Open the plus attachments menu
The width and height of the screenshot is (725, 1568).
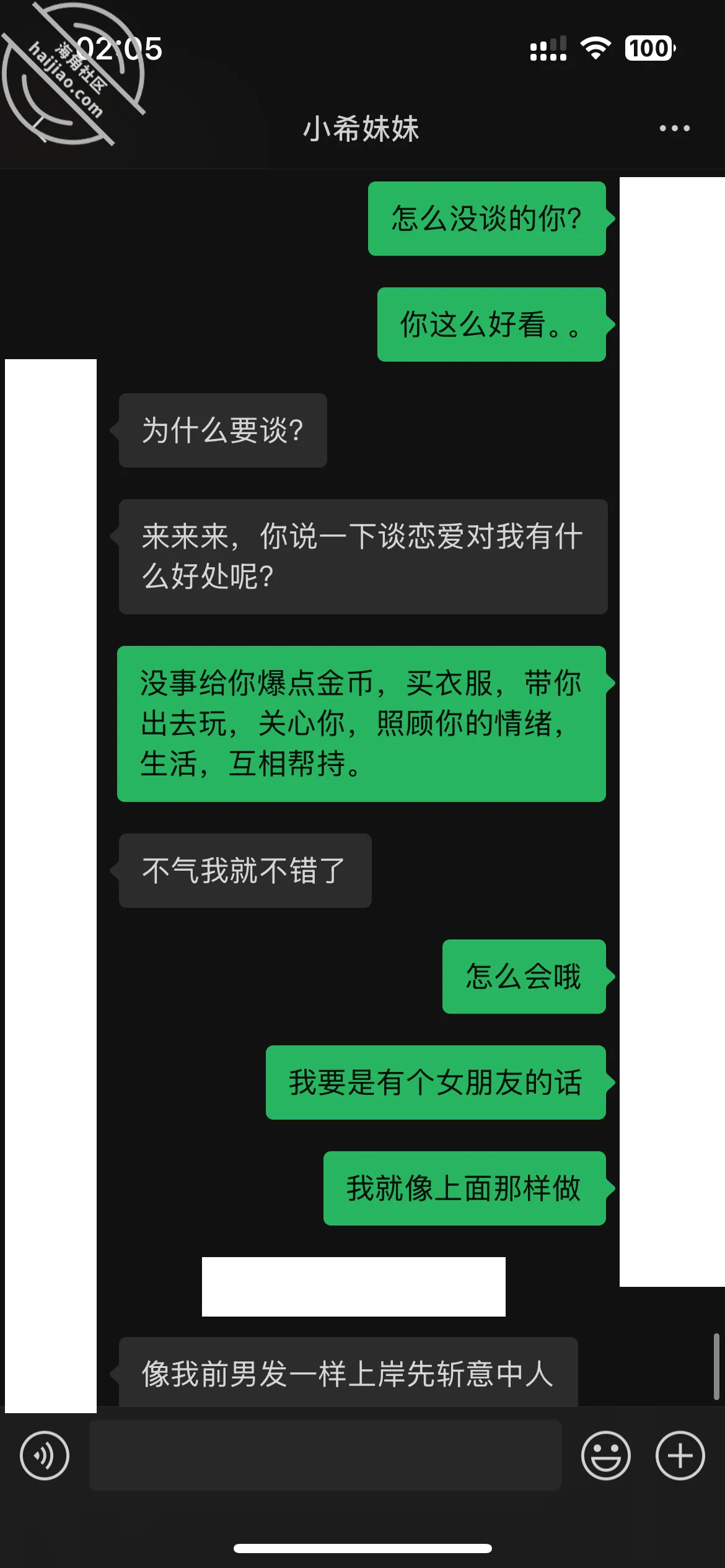pyautogui.click(x=680, y=1455)
